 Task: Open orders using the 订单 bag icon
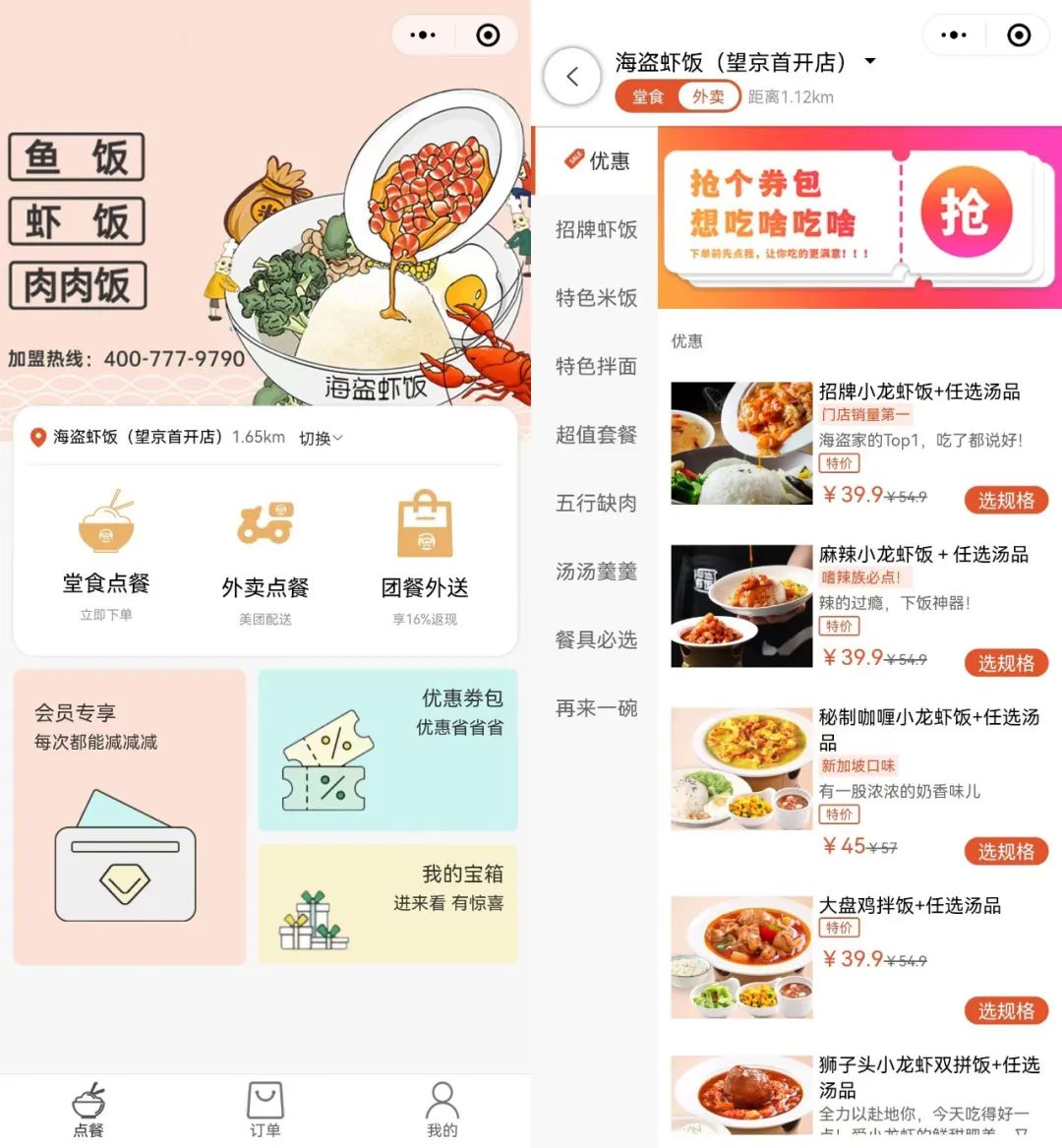click(265, 1097)
